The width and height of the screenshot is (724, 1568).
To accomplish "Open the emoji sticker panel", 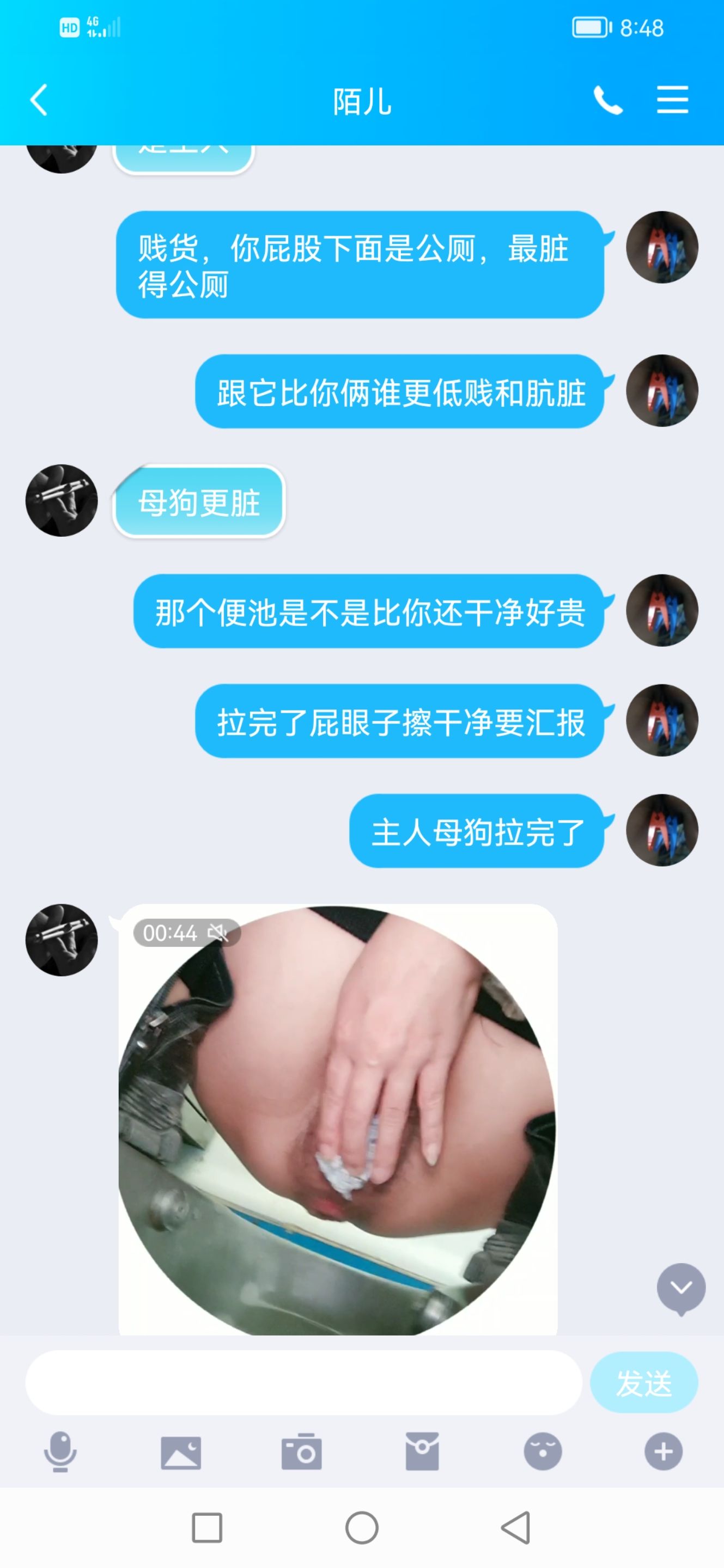I will coord(543,1451).
